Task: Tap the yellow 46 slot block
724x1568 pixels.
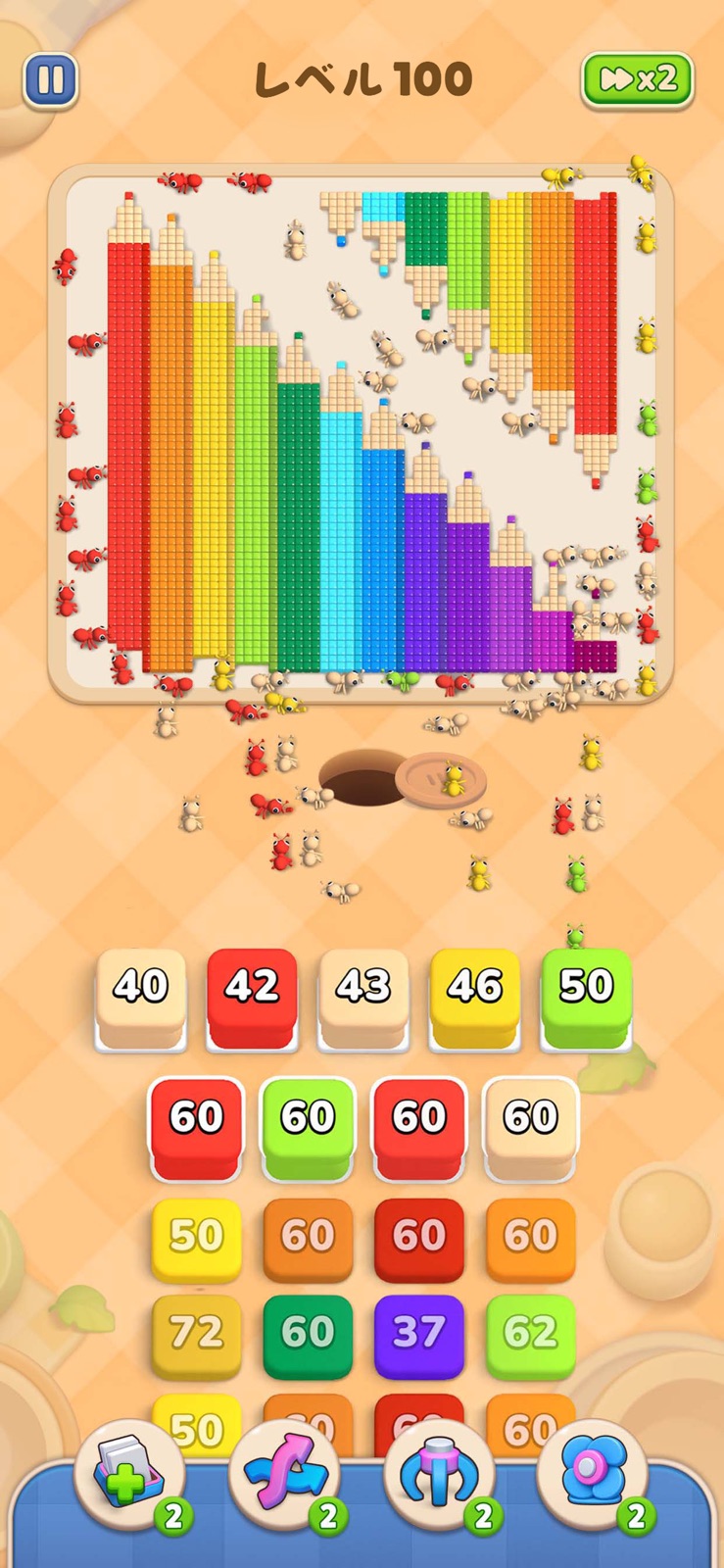Action: tap(475, 998)
